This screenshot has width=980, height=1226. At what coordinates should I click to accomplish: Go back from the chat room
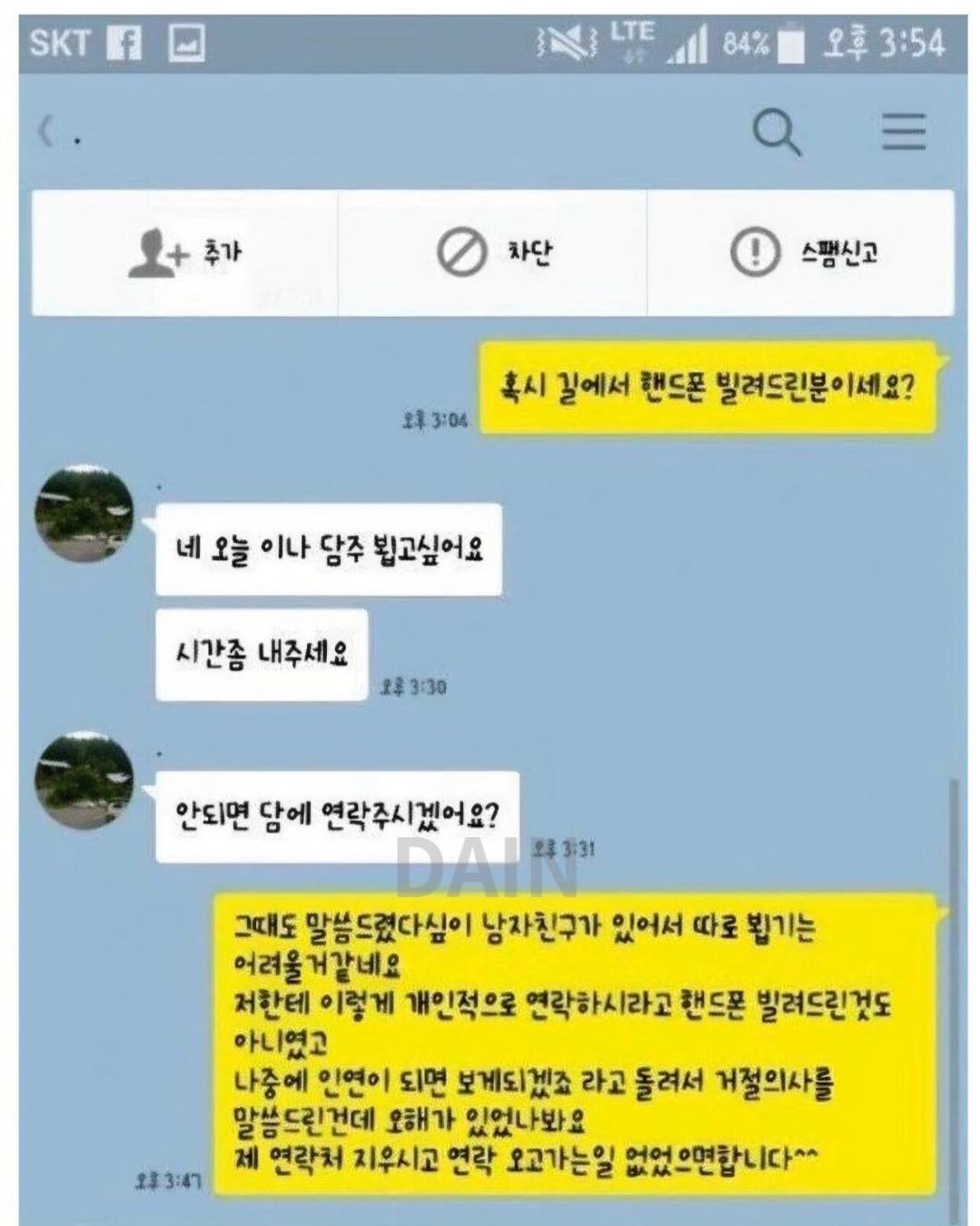click(45, 133)
